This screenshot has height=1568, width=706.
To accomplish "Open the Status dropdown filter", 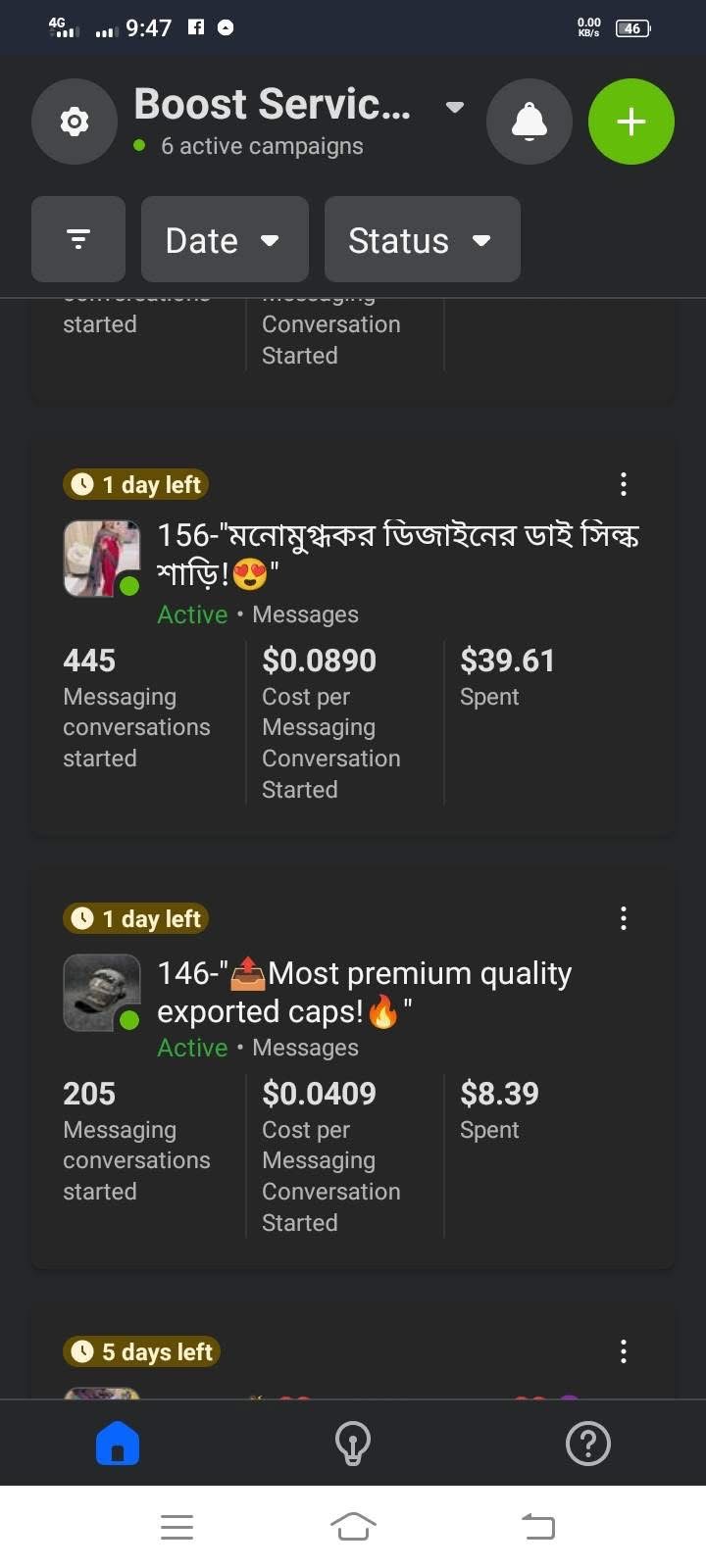I will coord(423,239).
